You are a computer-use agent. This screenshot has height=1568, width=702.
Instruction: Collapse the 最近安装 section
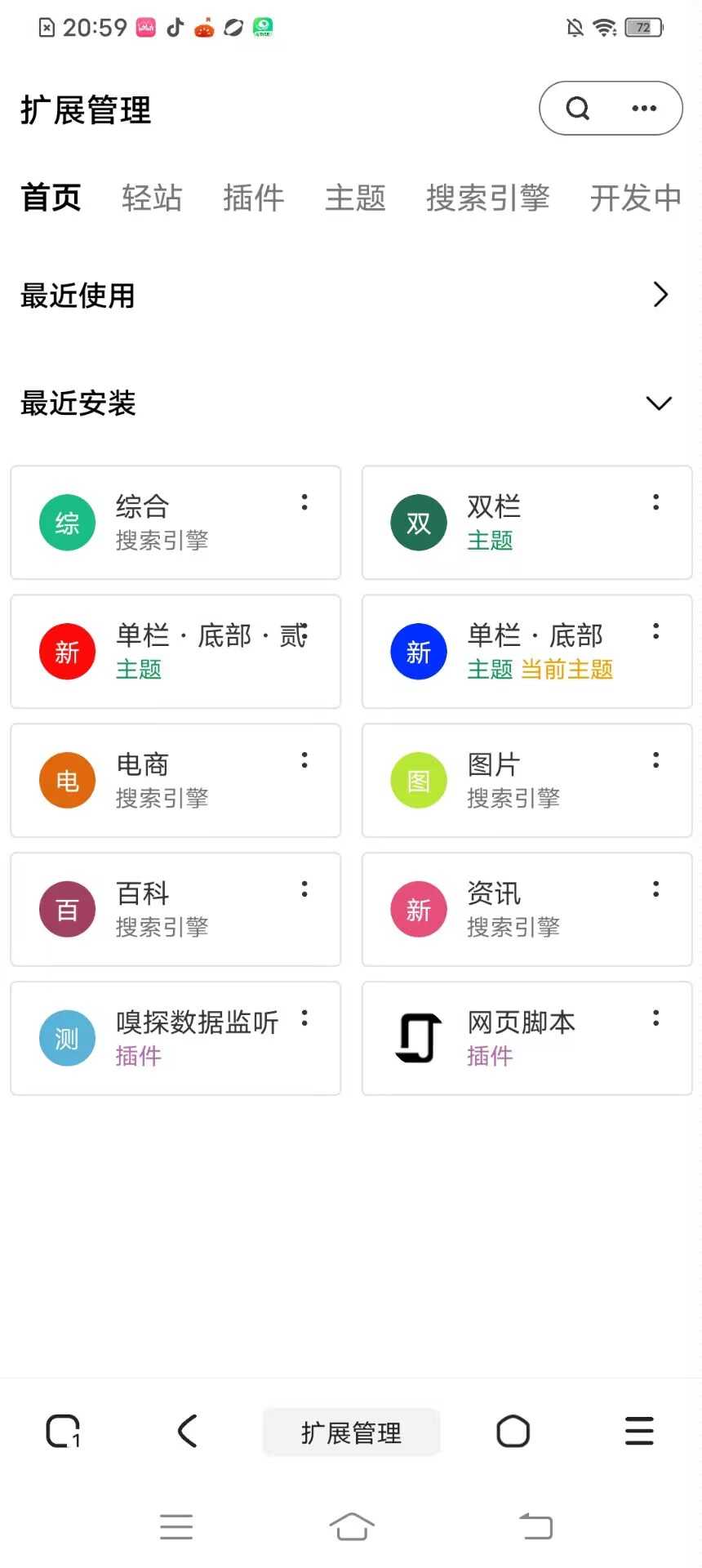(658, 403)
